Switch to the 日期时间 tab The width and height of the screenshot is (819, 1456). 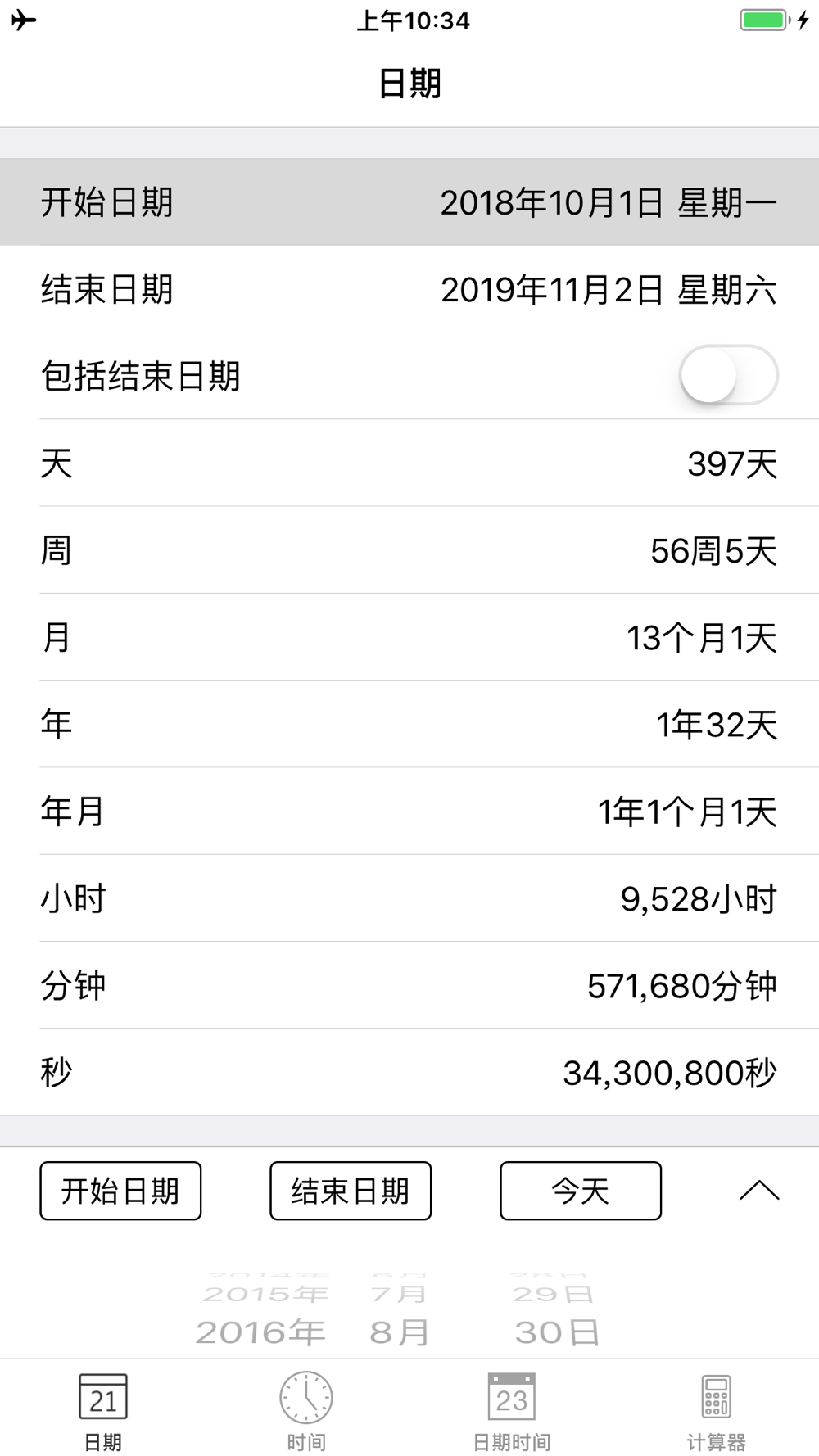point(512,1409)
